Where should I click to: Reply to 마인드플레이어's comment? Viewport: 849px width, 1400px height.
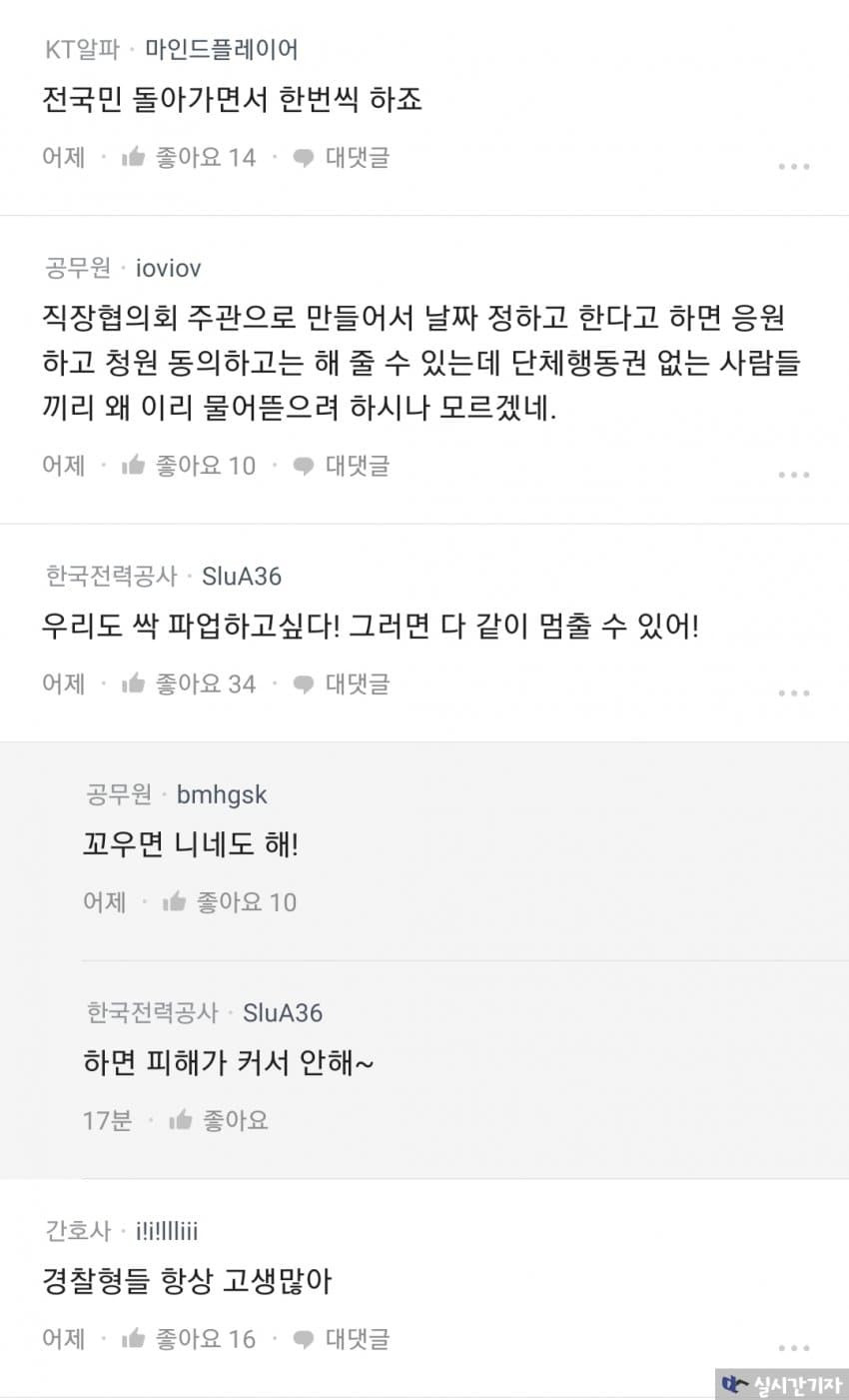click(x=341, y=157)
